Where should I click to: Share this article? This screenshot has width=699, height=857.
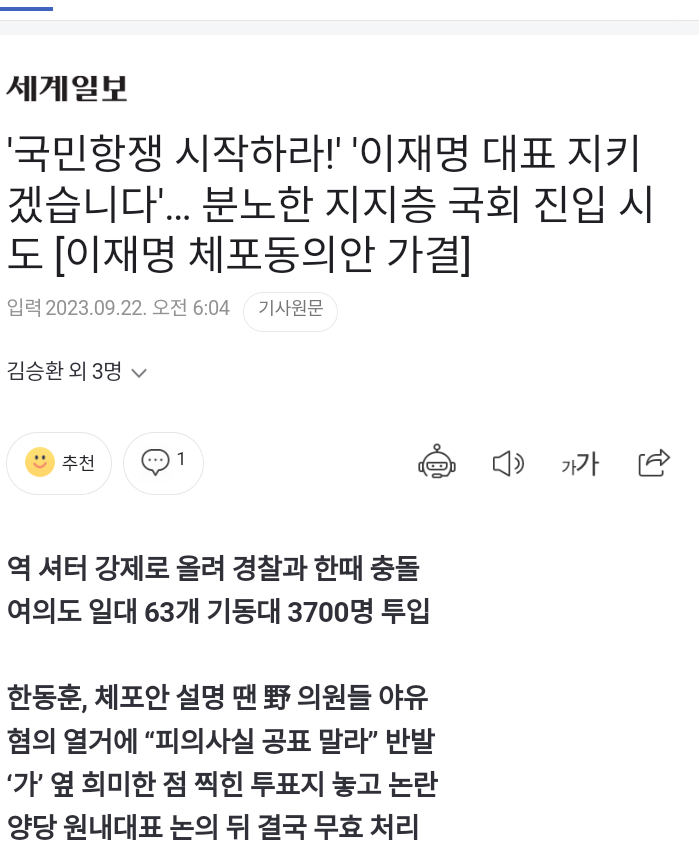pos(653,463)
